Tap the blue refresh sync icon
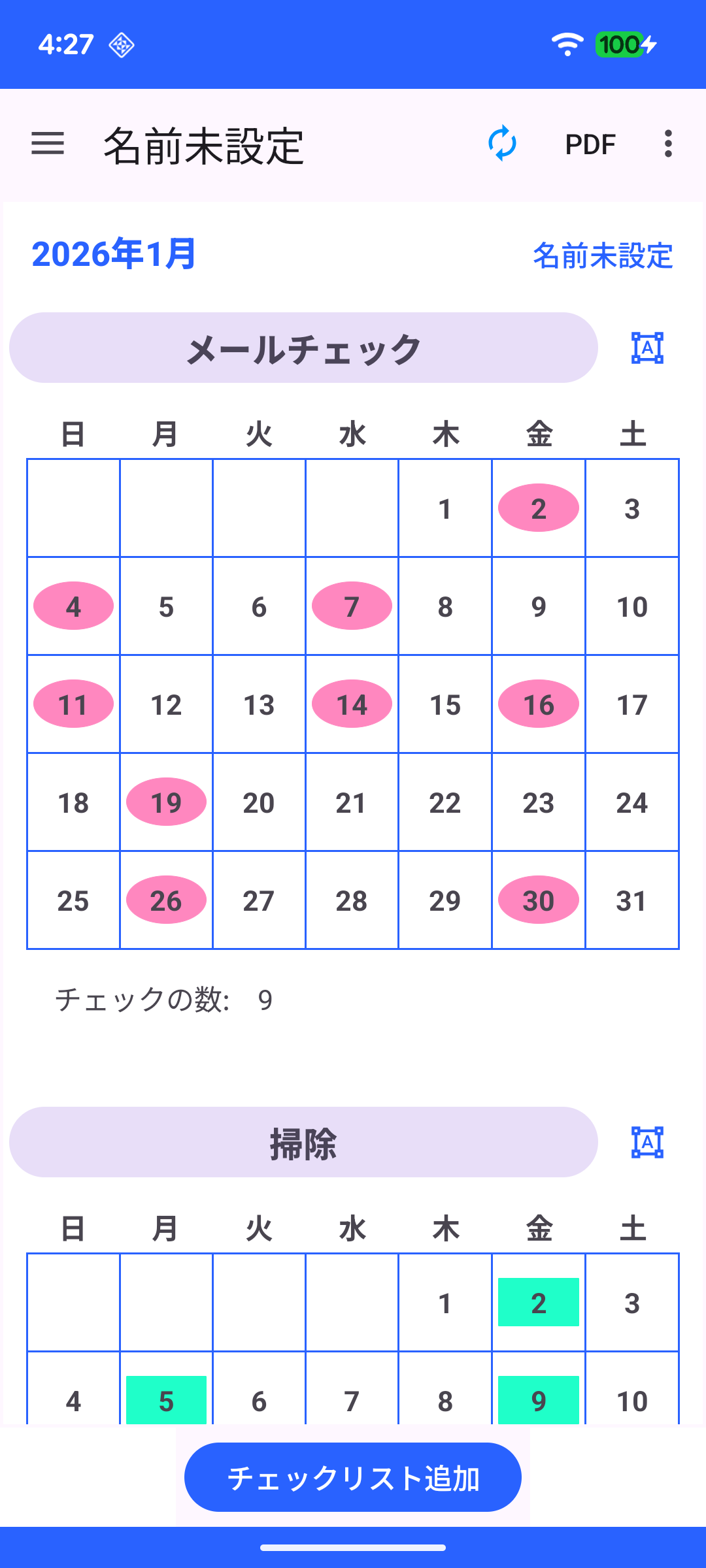 tap(502, 143)
